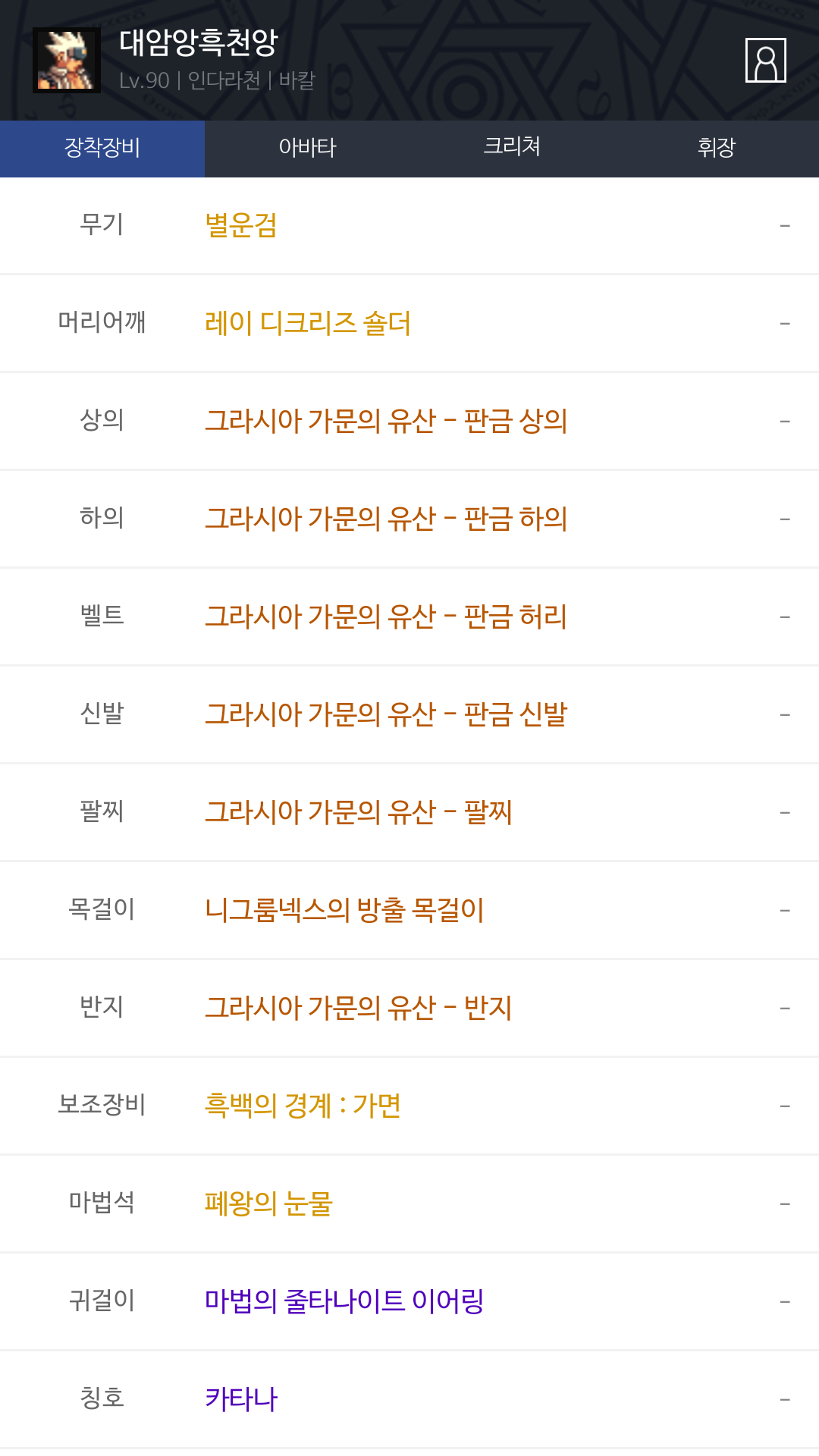This screenshot has height=1456, width=819.
Task: View 그라시아 가문의 유산 - 판금 허리
Action: coord(386,617)
